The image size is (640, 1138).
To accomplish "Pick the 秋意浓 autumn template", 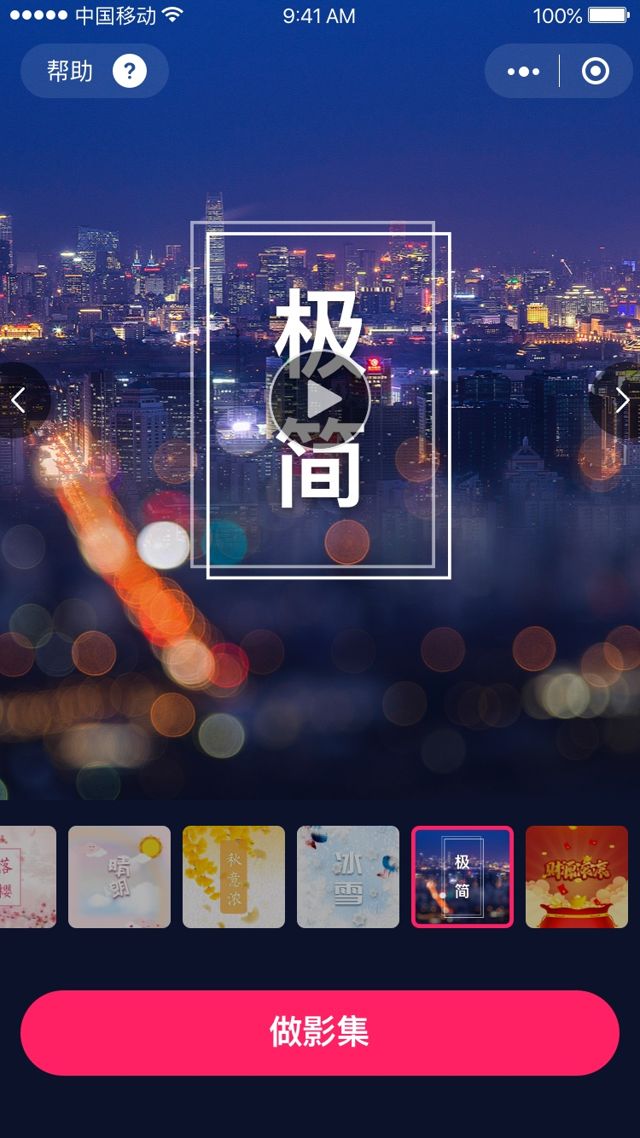I will 233,877.
